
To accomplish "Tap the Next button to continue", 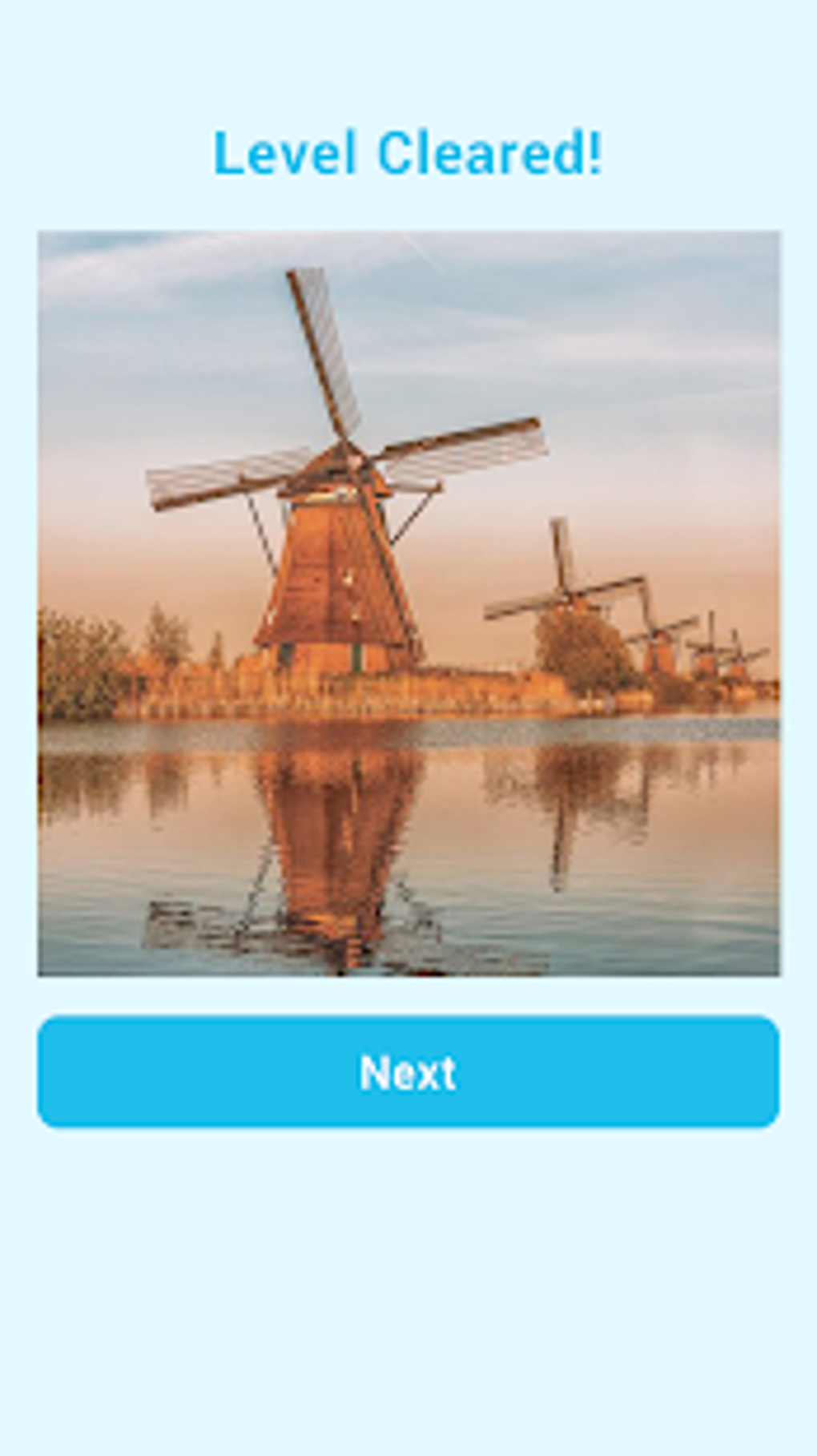I will [408, 1071].
